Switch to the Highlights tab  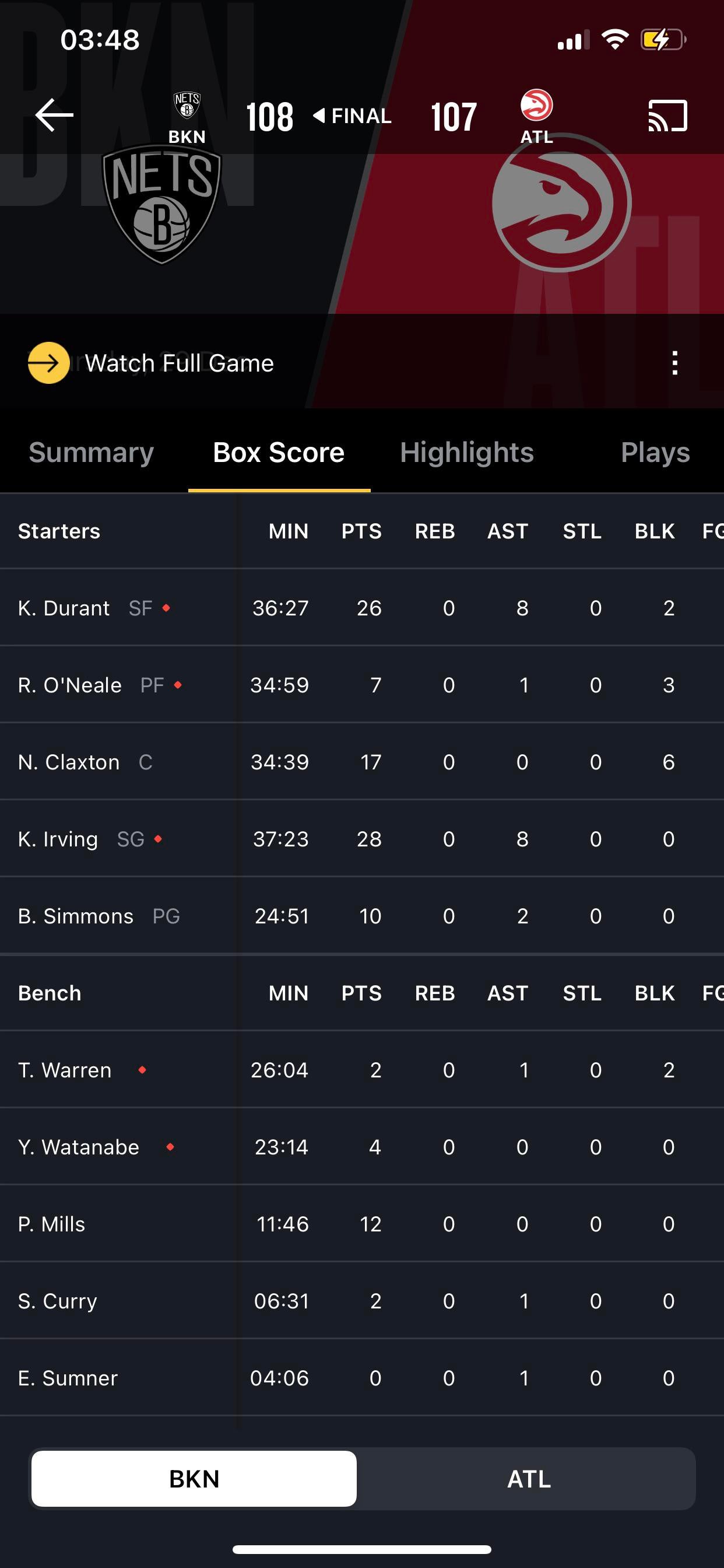coord(467,453)
